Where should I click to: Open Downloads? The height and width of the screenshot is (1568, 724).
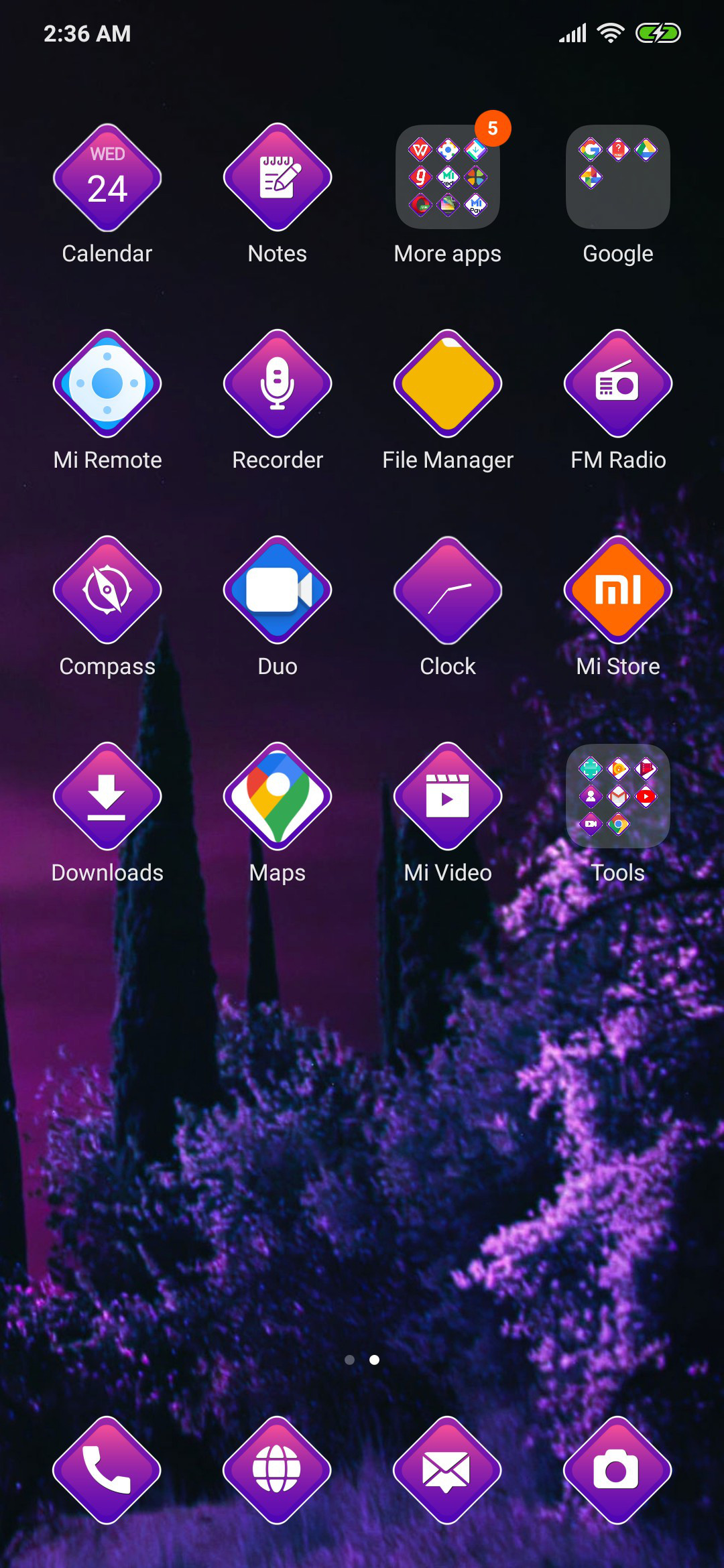coord(107,797)
